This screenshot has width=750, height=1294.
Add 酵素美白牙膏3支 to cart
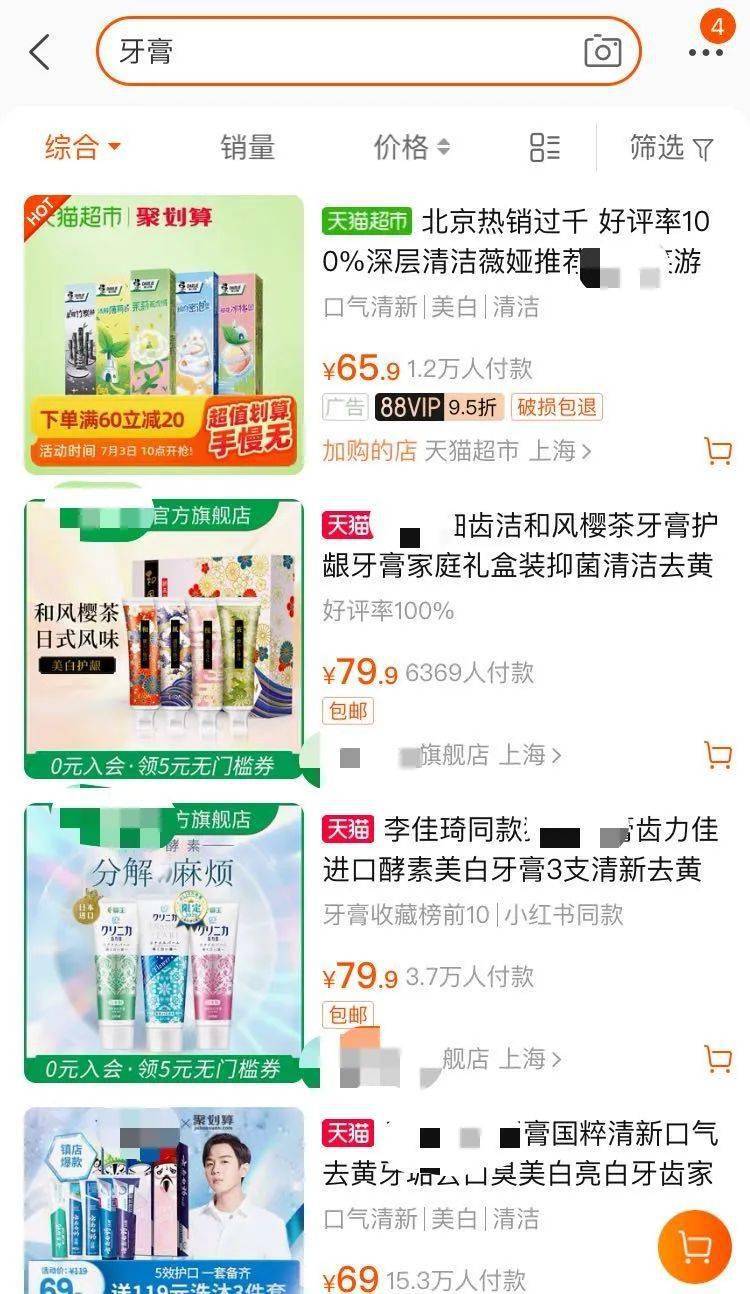(x=717, y=1058)
